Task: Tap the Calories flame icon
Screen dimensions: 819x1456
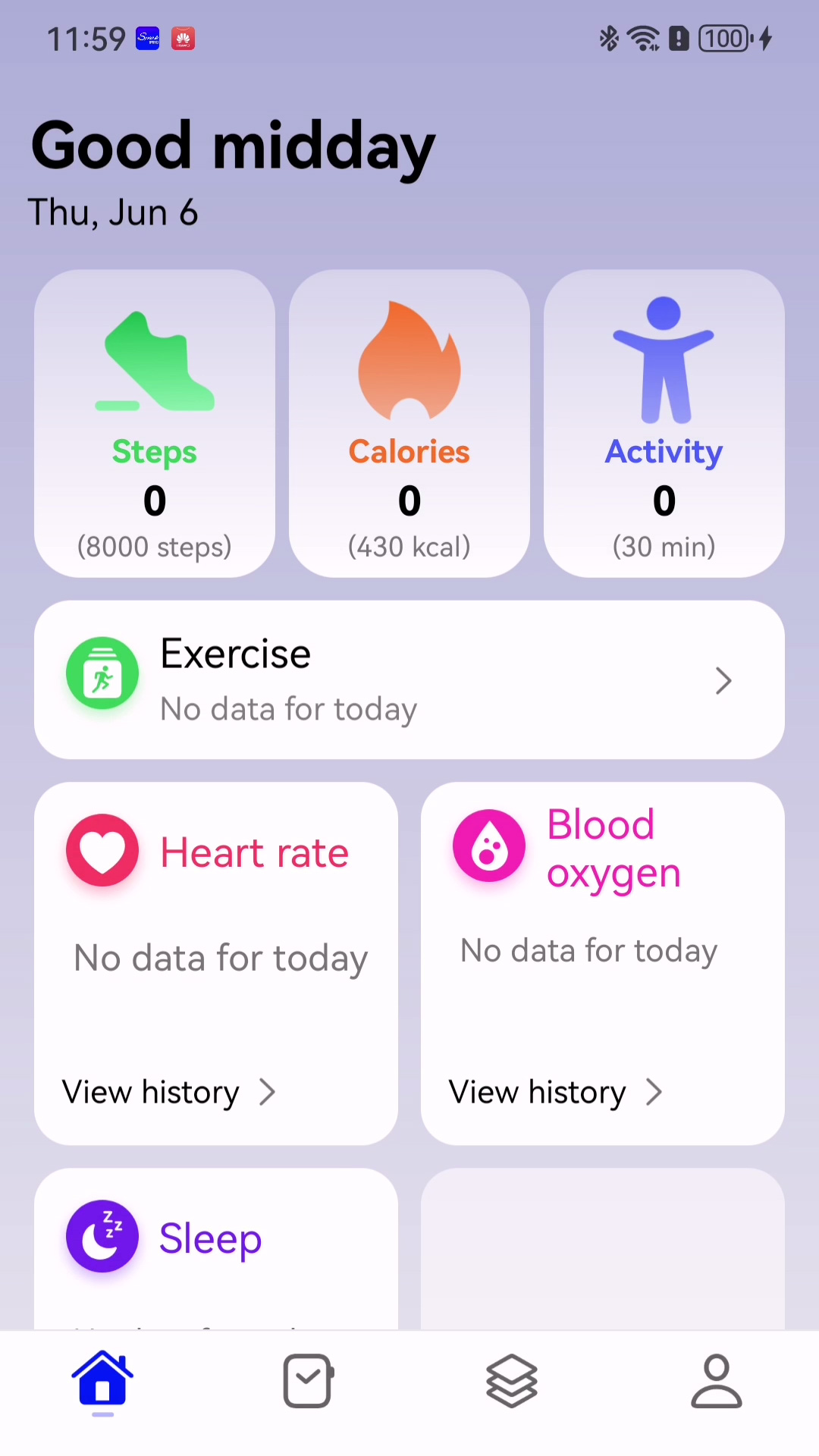Action: 409,358
